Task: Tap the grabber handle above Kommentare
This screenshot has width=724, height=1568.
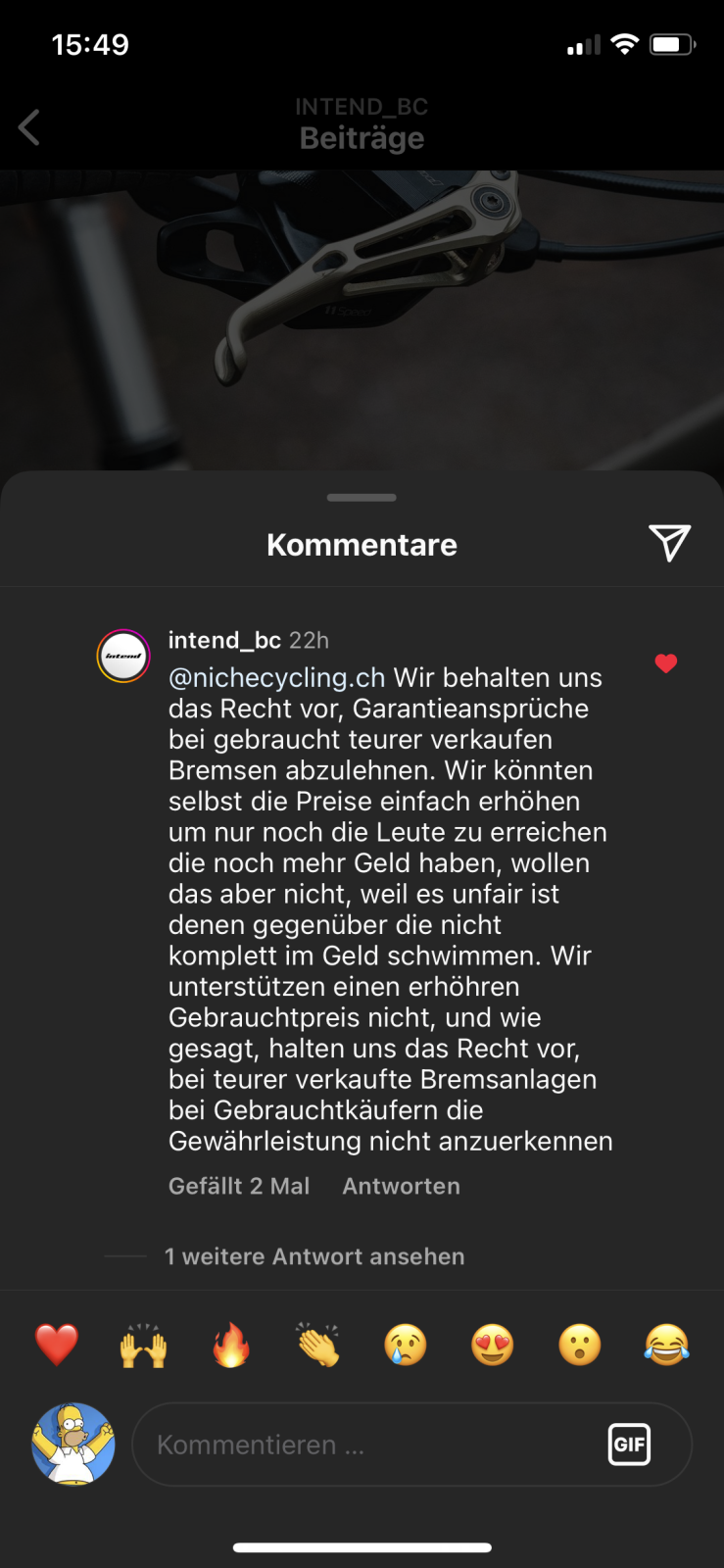Action: pos(362,498)
